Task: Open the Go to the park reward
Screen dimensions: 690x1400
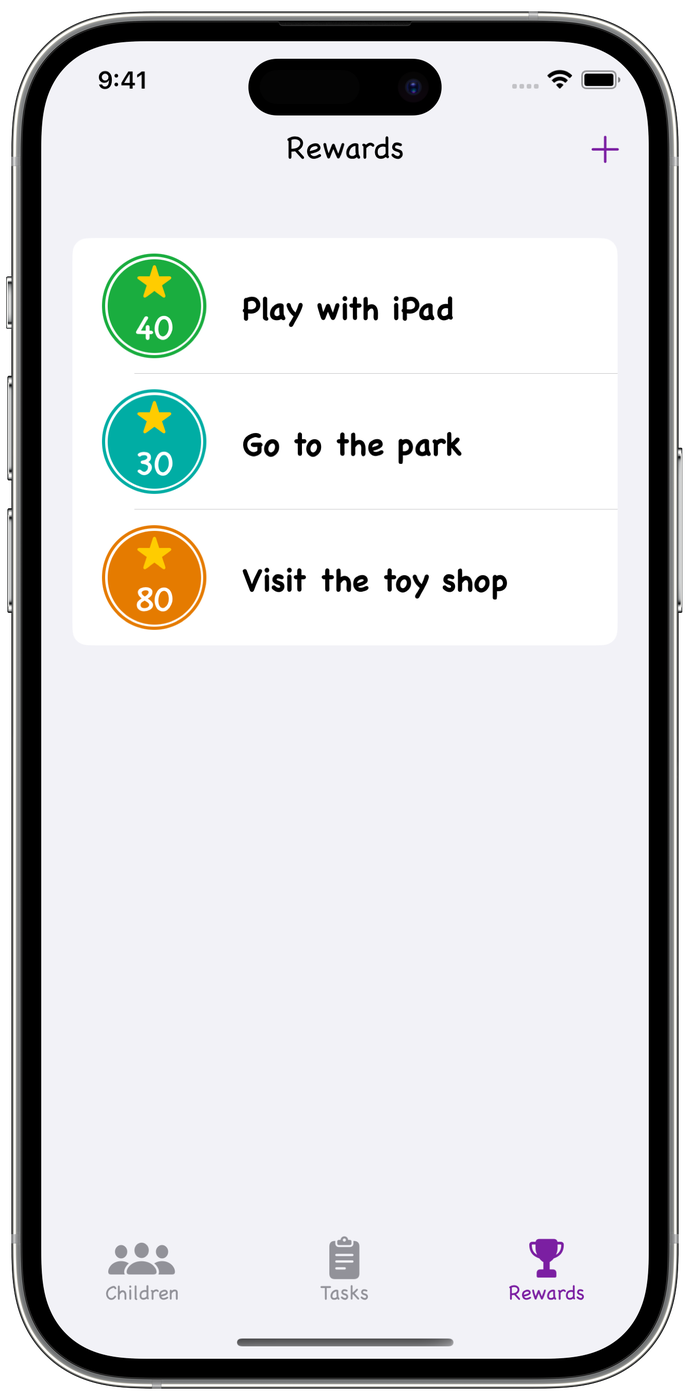Action: pyautogui.click(x=351, y=444)
